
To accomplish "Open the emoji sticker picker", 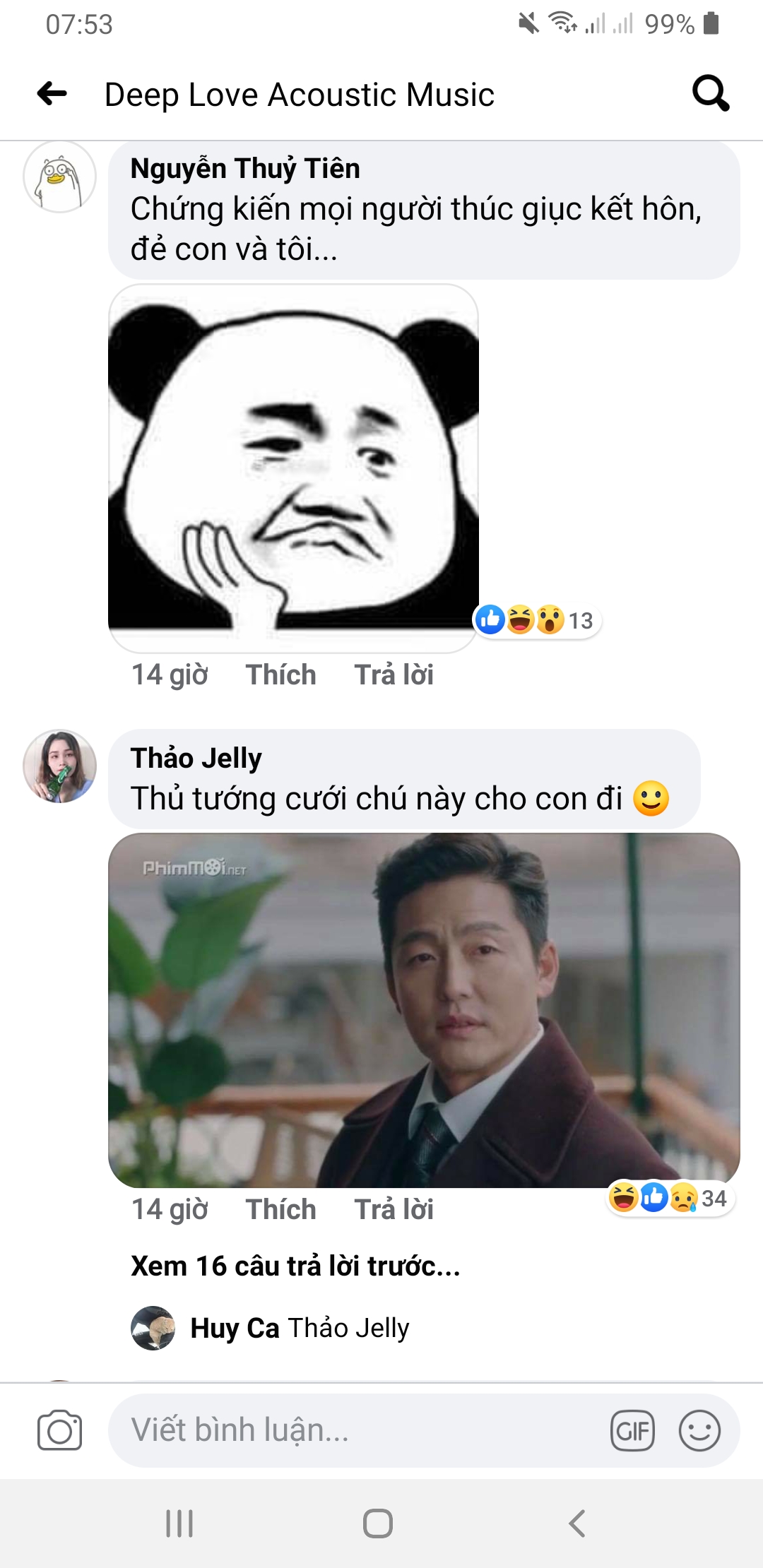I will coord(699,1431).
